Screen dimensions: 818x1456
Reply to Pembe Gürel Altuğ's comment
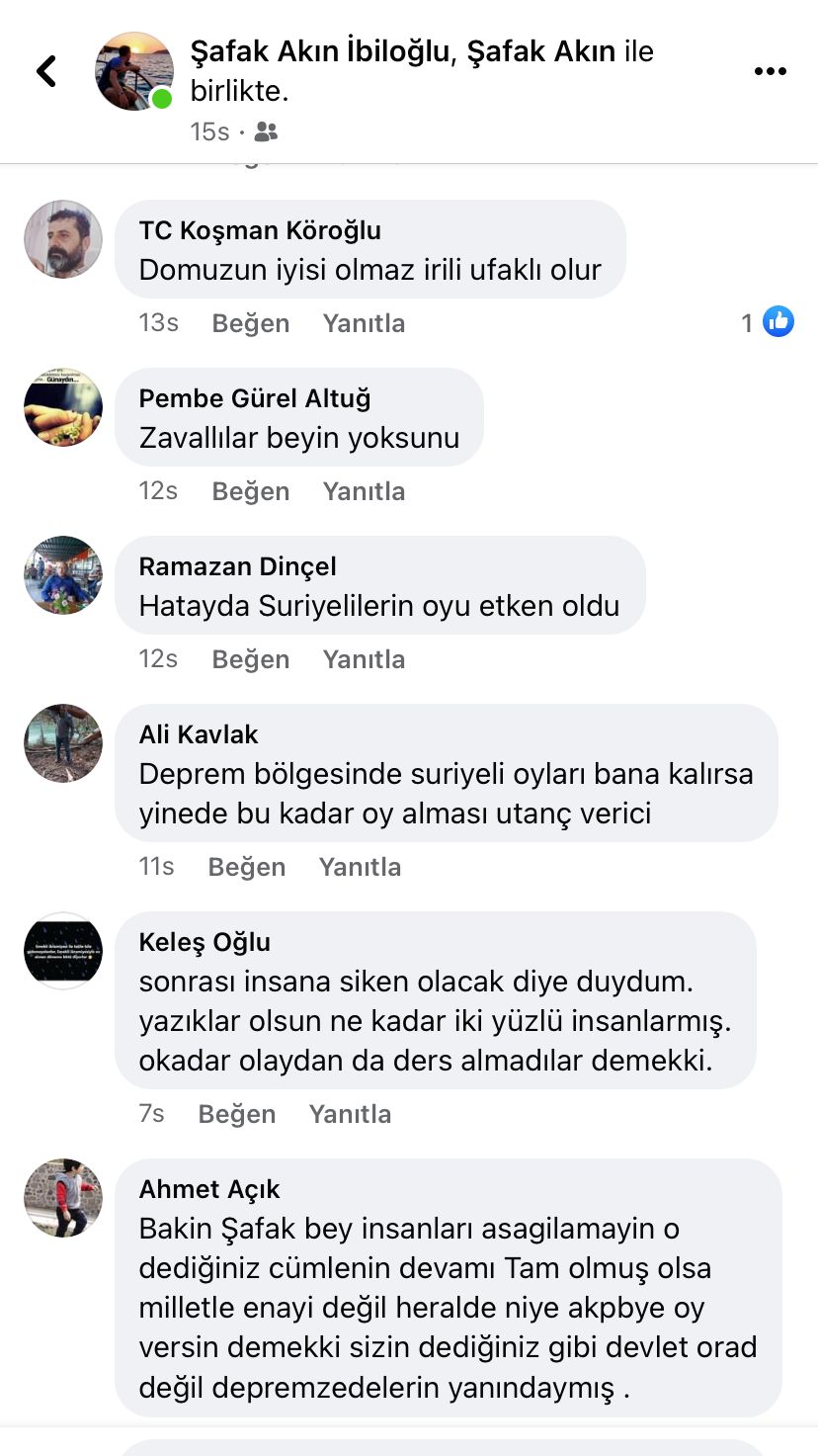coord(364,491)
